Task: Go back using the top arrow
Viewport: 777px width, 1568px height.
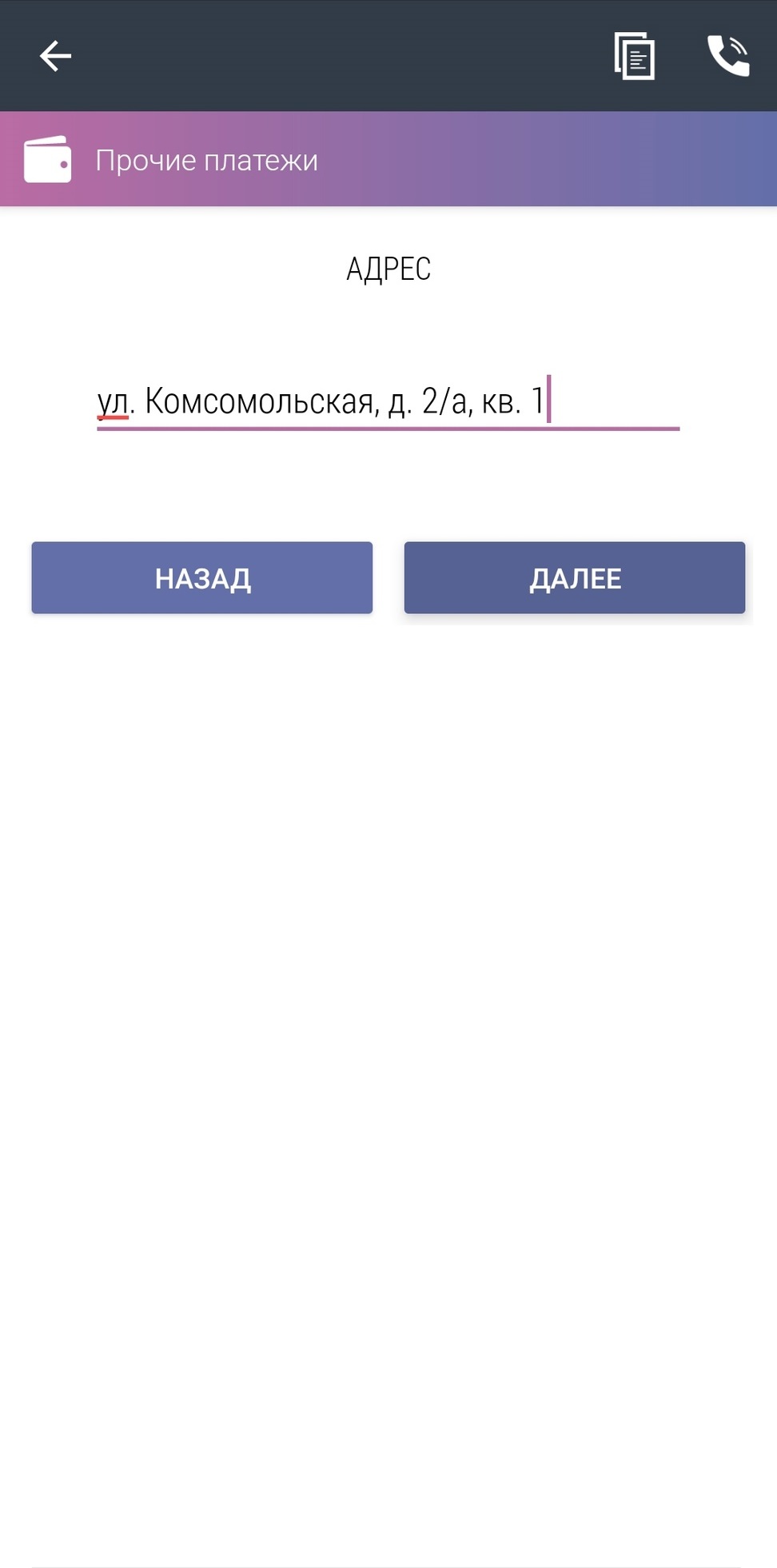Action: [55, 56]
